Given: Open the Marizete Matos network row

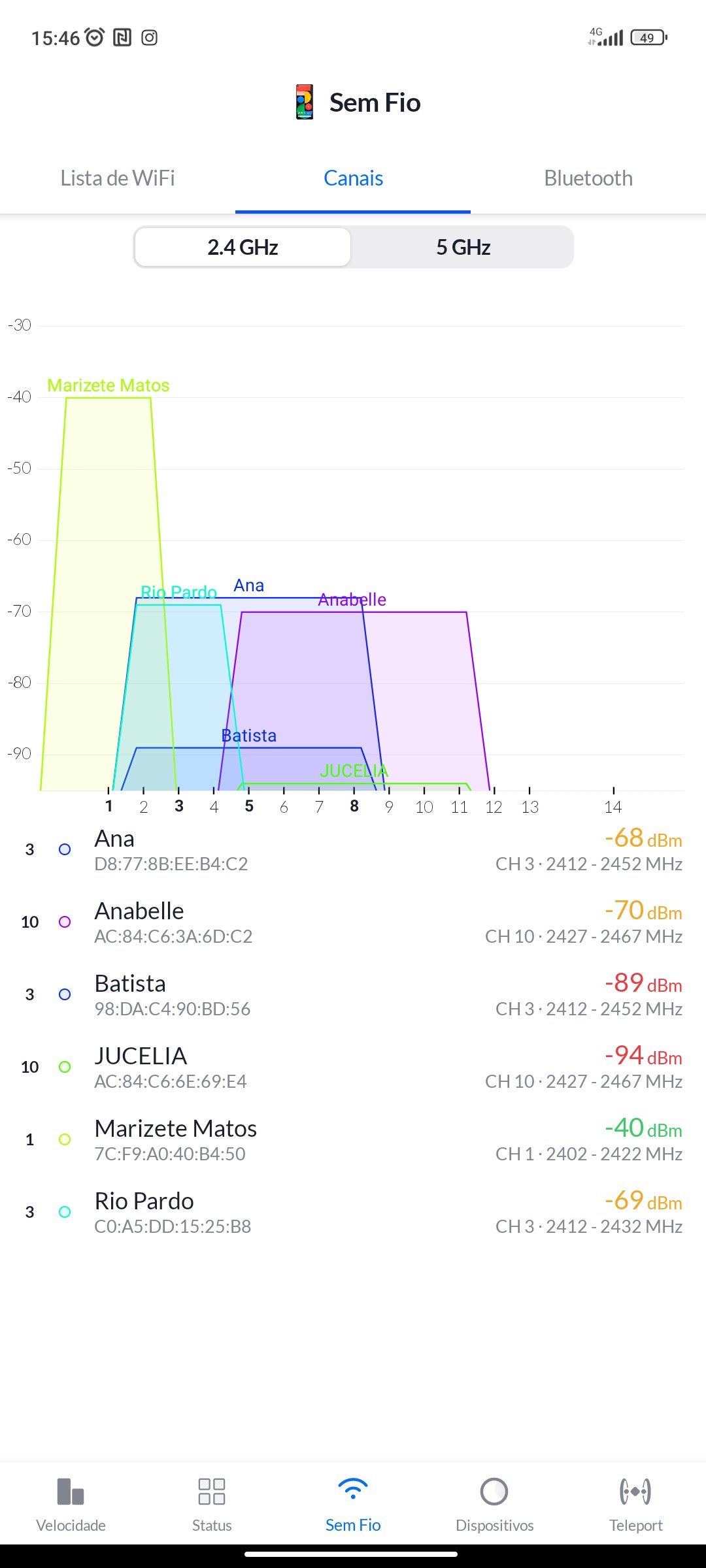Looking at the screenshot, I should pos(353,1140).
